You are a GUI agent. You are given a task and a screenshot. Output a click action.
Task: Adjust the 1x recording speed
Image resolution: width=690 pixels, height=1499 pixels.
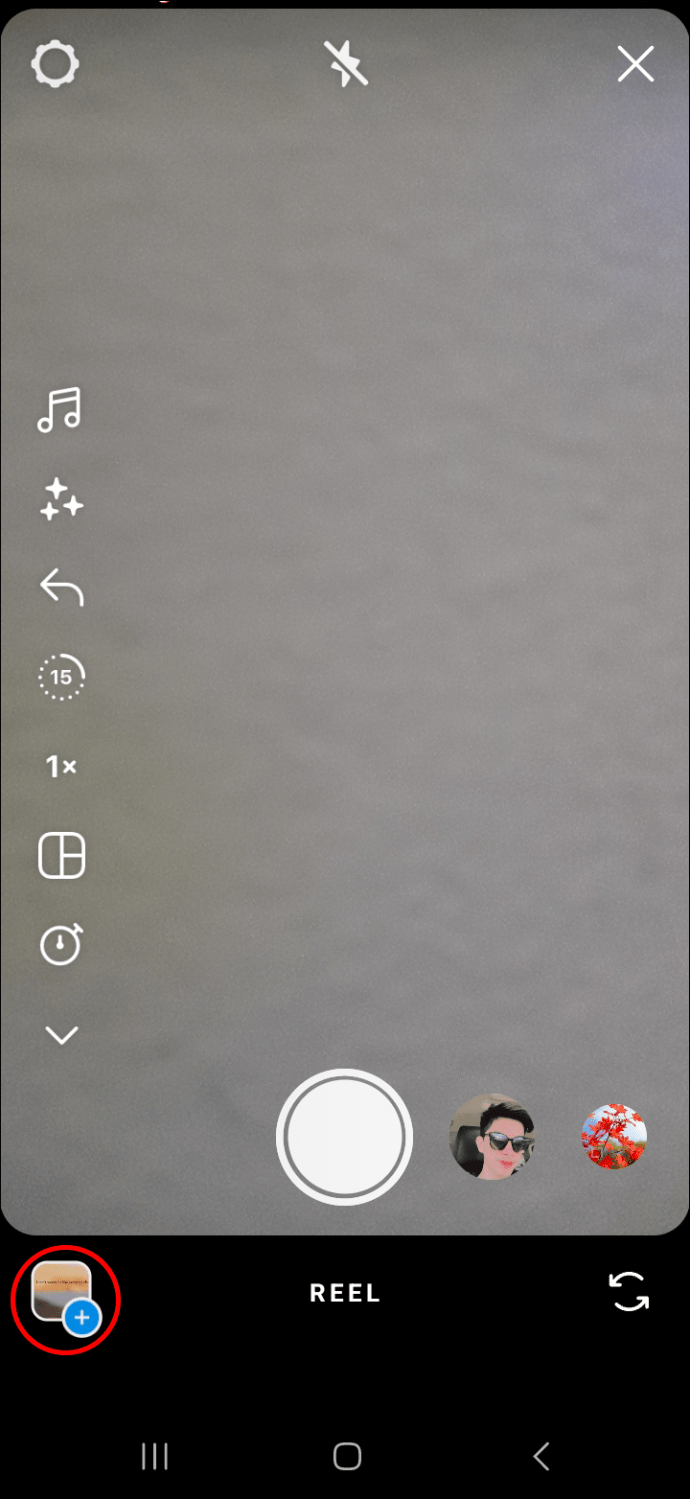pos(61,767)
